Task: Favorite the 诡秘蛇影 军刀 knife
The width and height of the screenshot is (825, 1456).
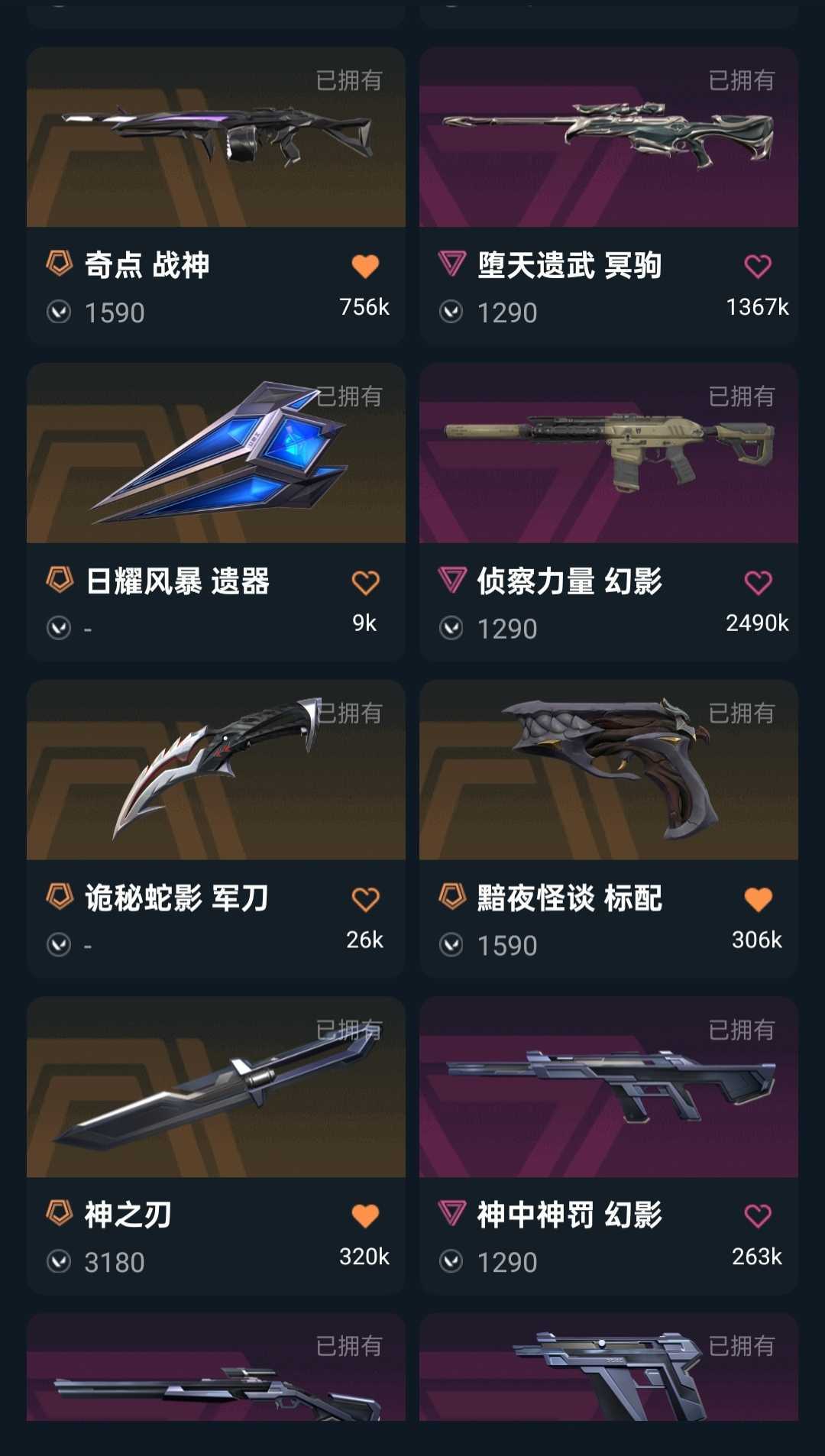Action: point(365,899)
